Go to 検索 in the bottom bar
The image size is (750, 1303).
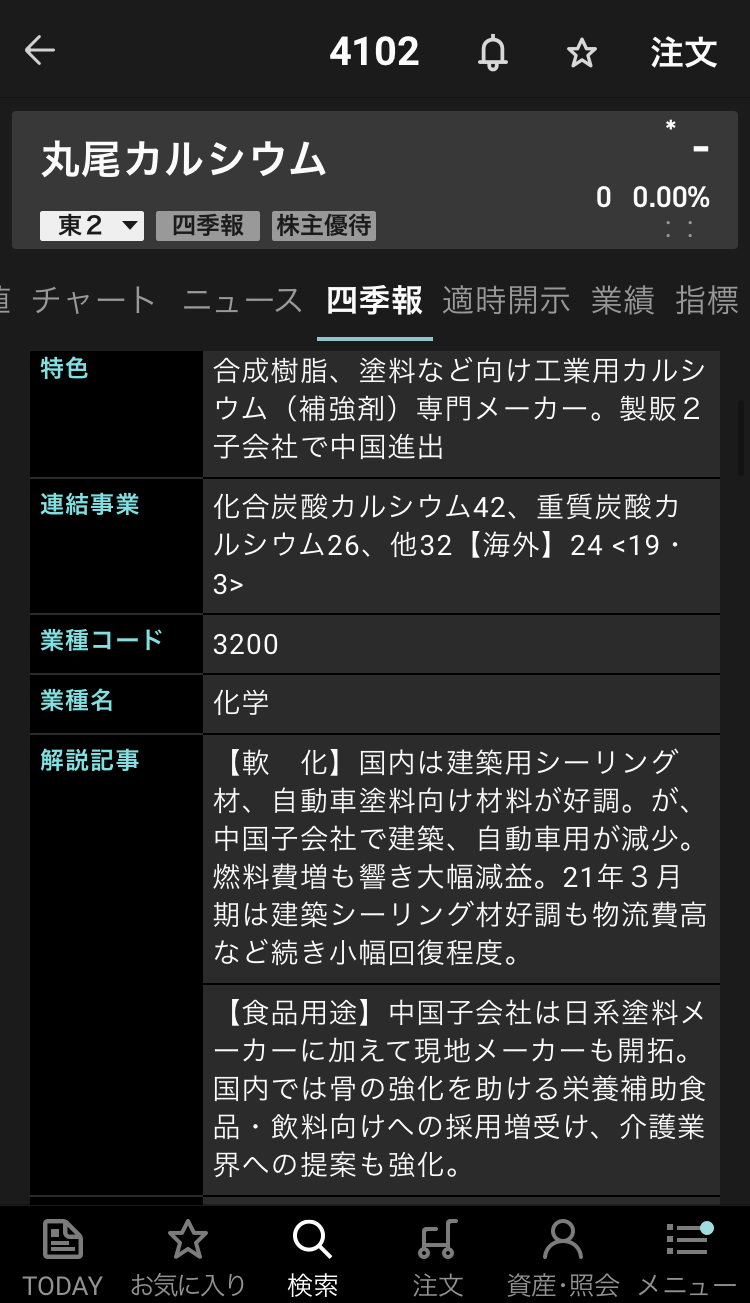point(312,1256)
